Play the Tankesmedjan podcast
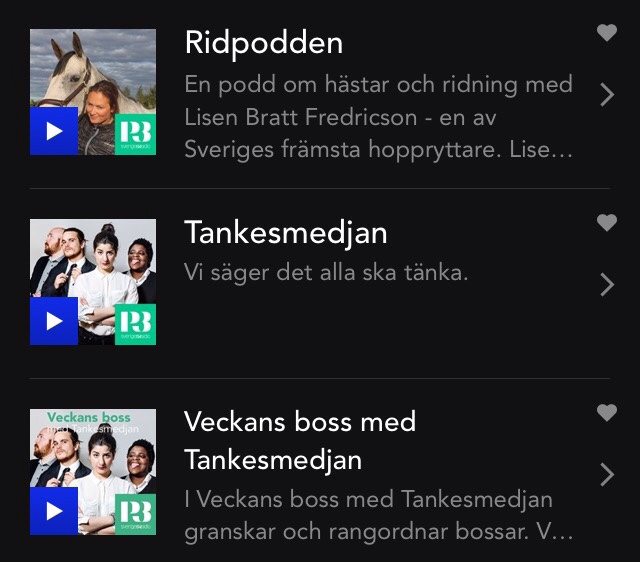This screenshot has width=640, height=562. click(54, 321)
